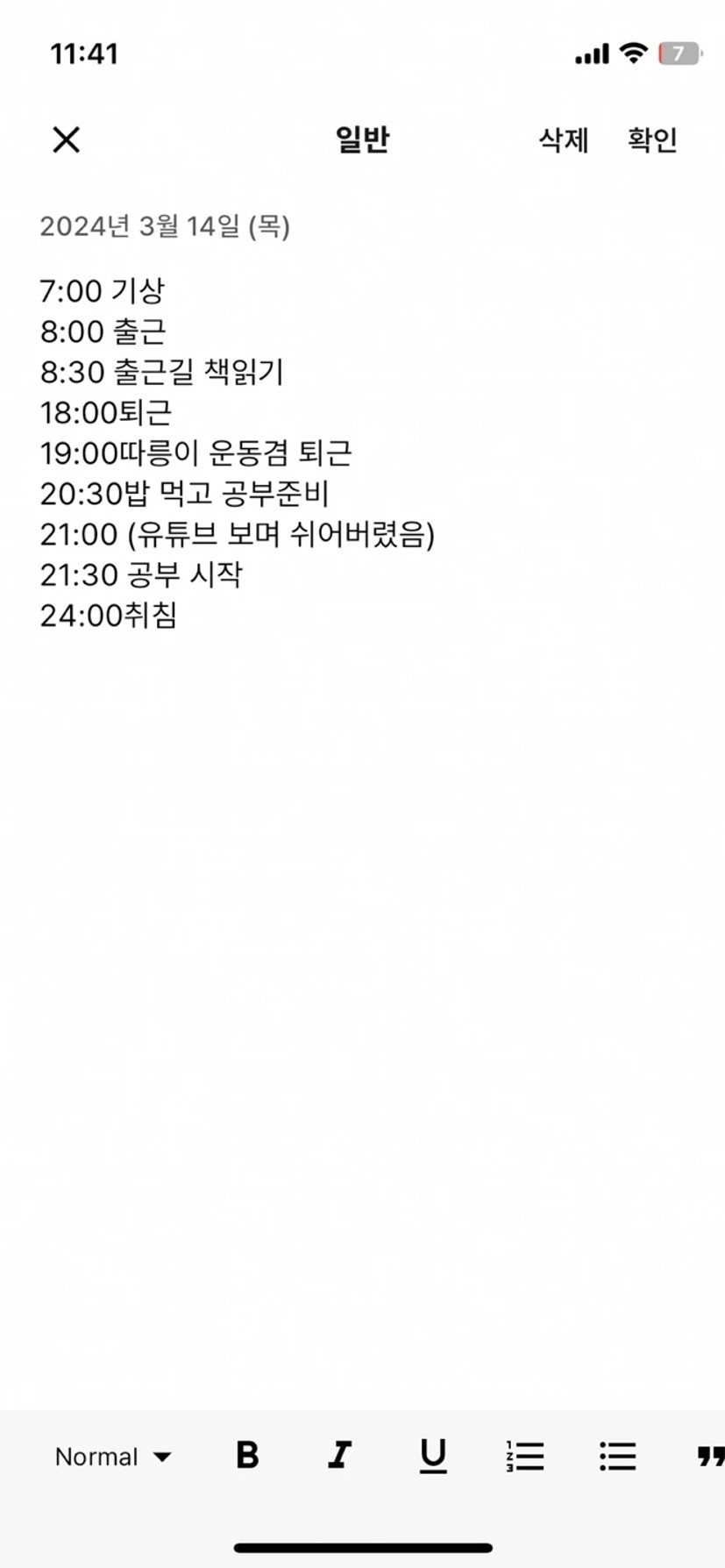Confirm the note with 확인
This screenshot has width=725, height=1568.
pyautogui.click(x=652, y=139)
